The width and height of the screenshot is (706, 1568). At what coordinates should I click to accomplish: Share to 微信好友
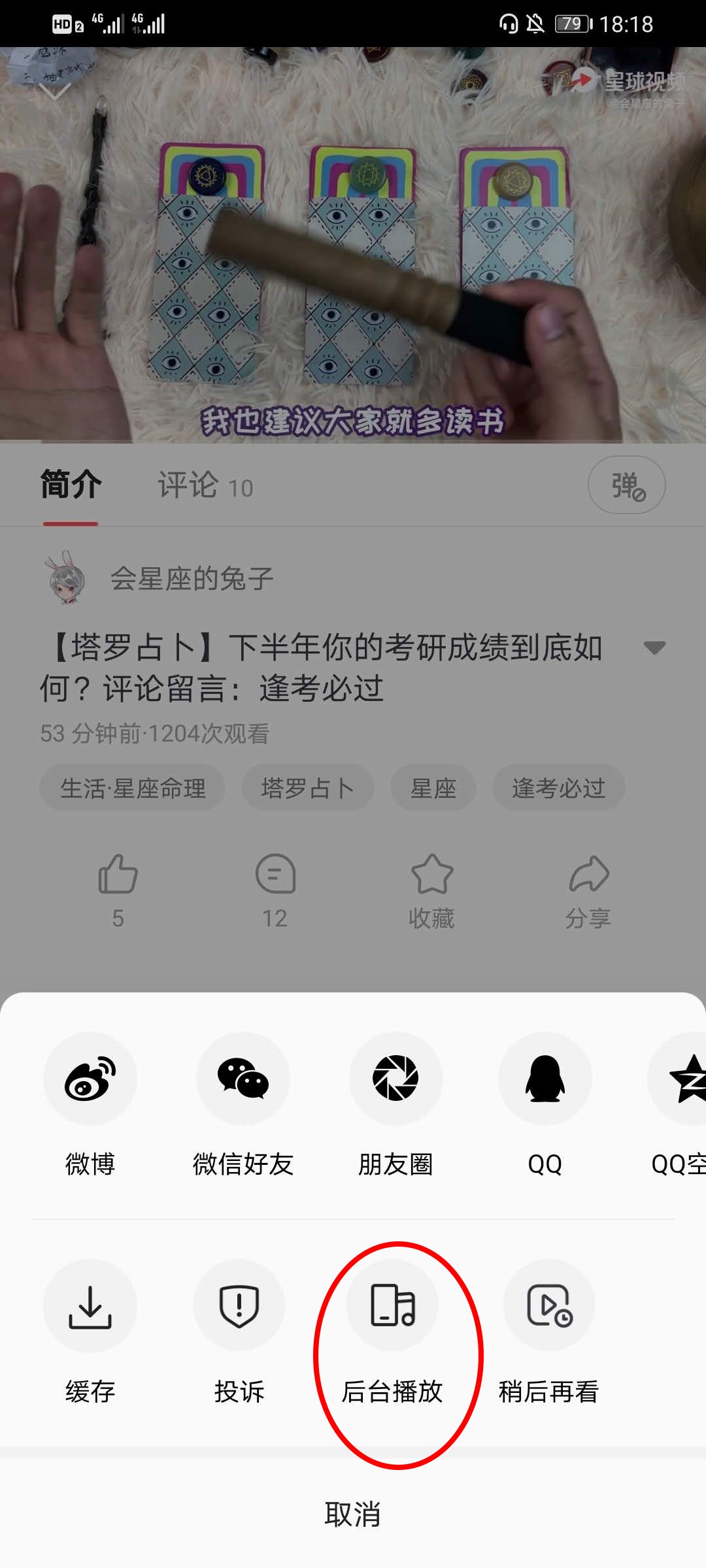pyautogui.click(x=243, y=1079)
